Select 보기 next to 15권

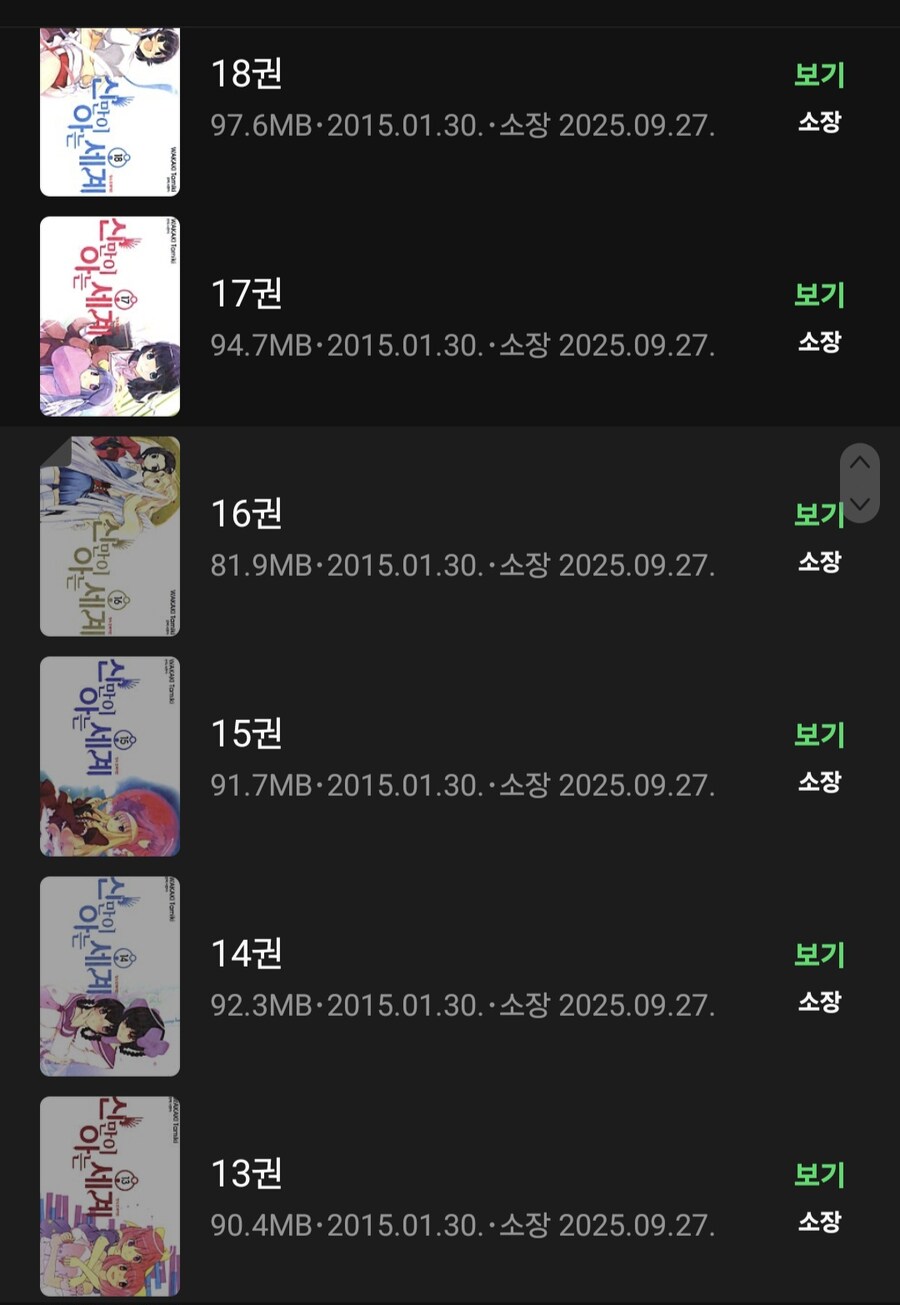819,736
